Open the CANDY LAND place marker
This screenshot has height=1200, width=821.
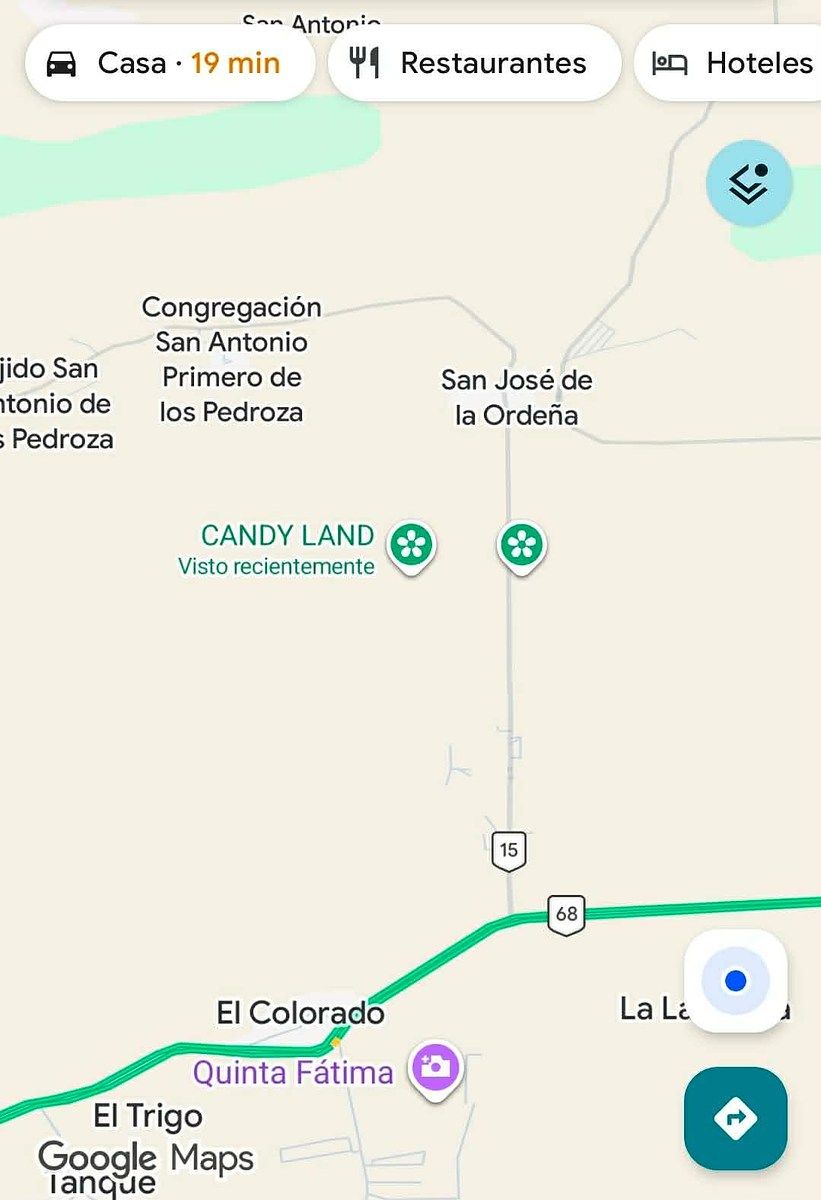click(x=411, y=546)
